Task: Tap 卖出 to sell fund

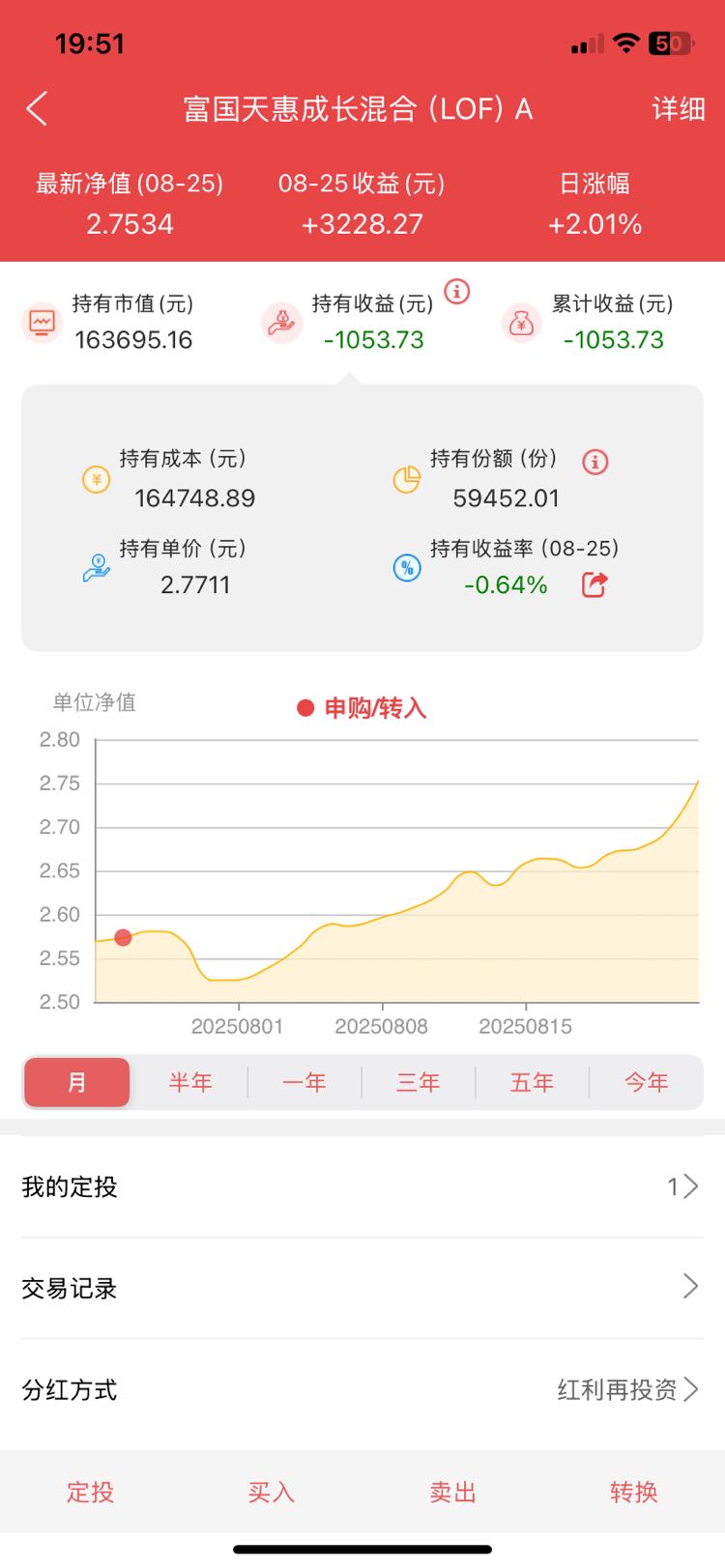Action: click(453, 1492)
